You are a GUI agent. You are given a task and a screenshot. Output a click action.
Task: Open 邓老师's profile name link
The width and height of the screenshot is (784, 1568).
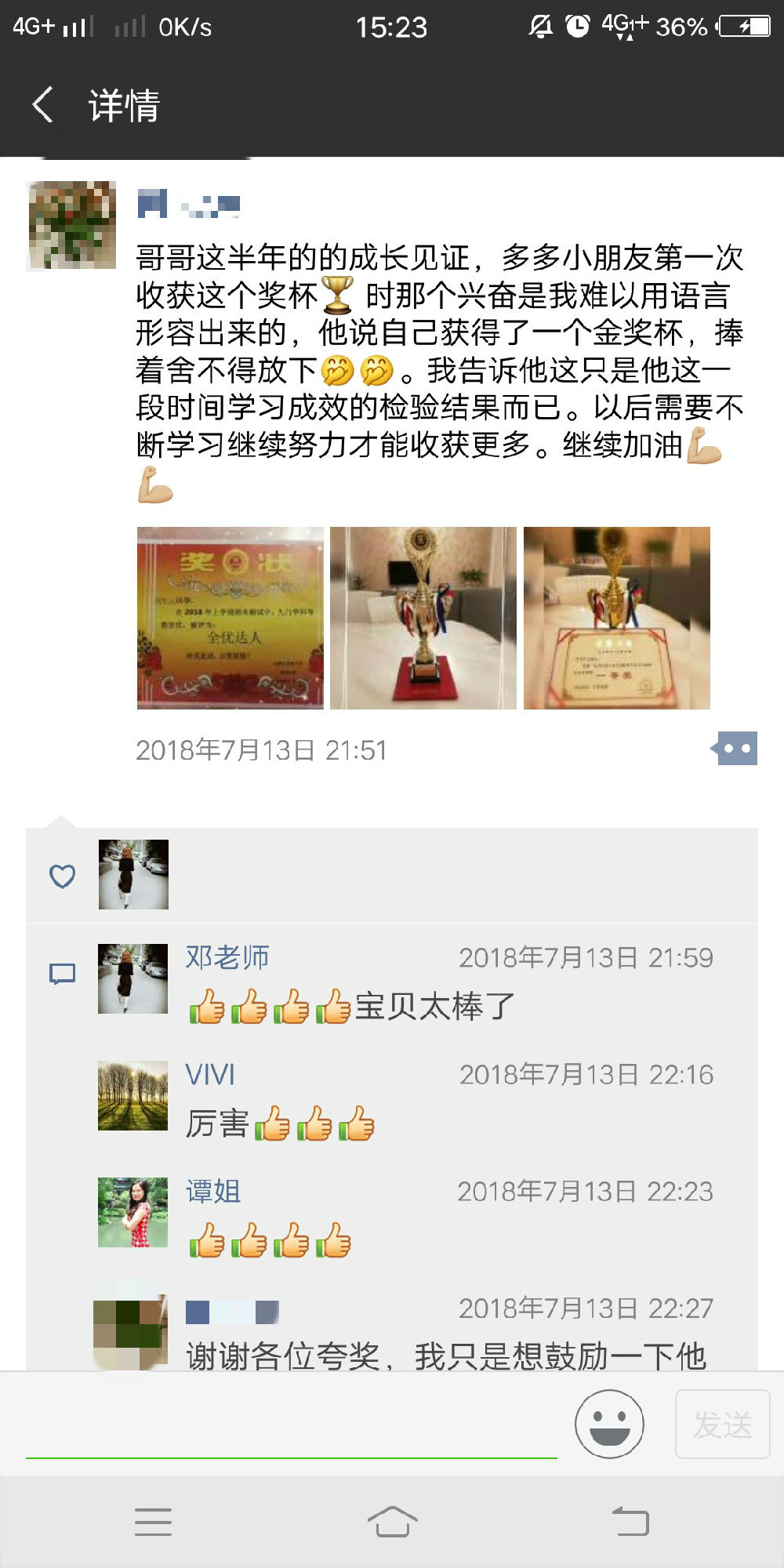(227, 957)
